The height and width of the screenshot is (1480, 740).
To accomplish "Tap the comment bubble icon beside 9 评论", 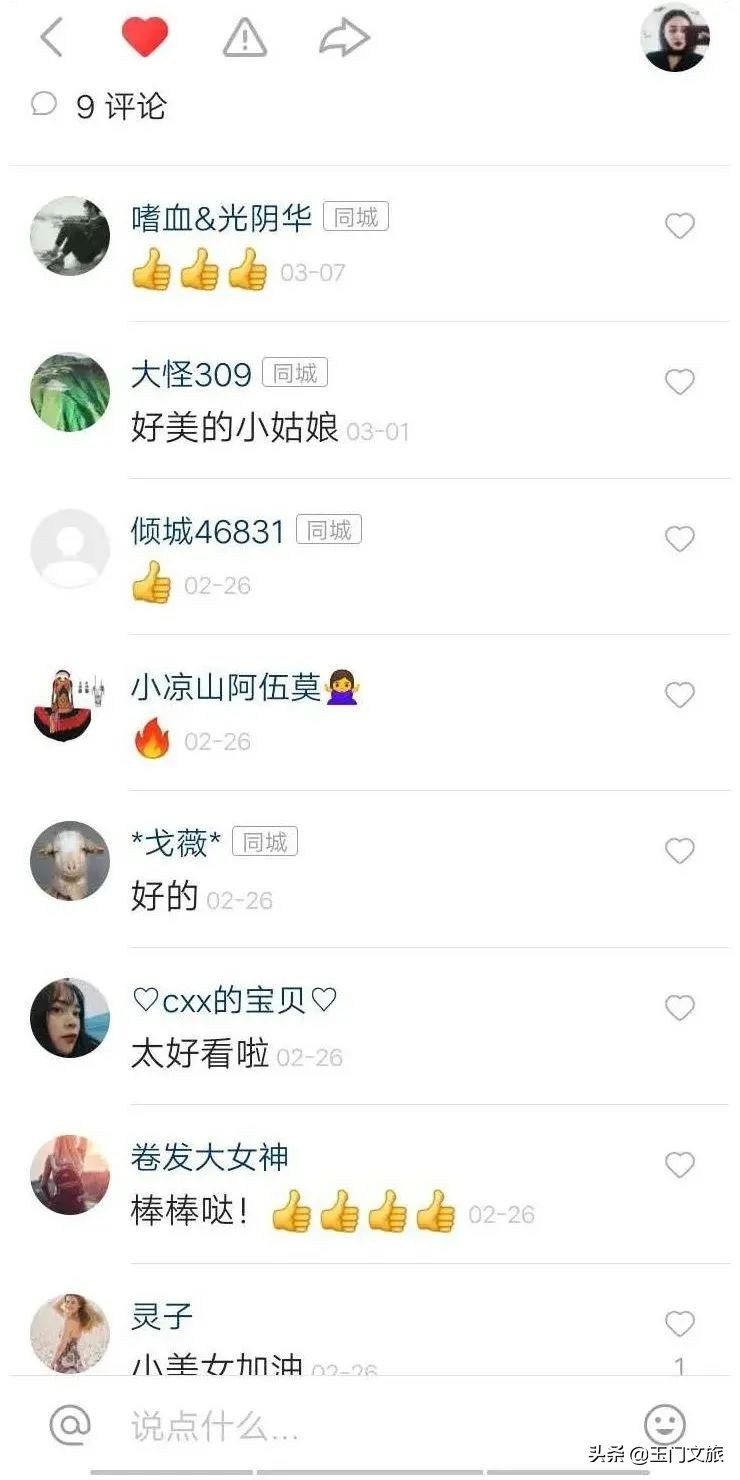I will click(x=42, y=104).
